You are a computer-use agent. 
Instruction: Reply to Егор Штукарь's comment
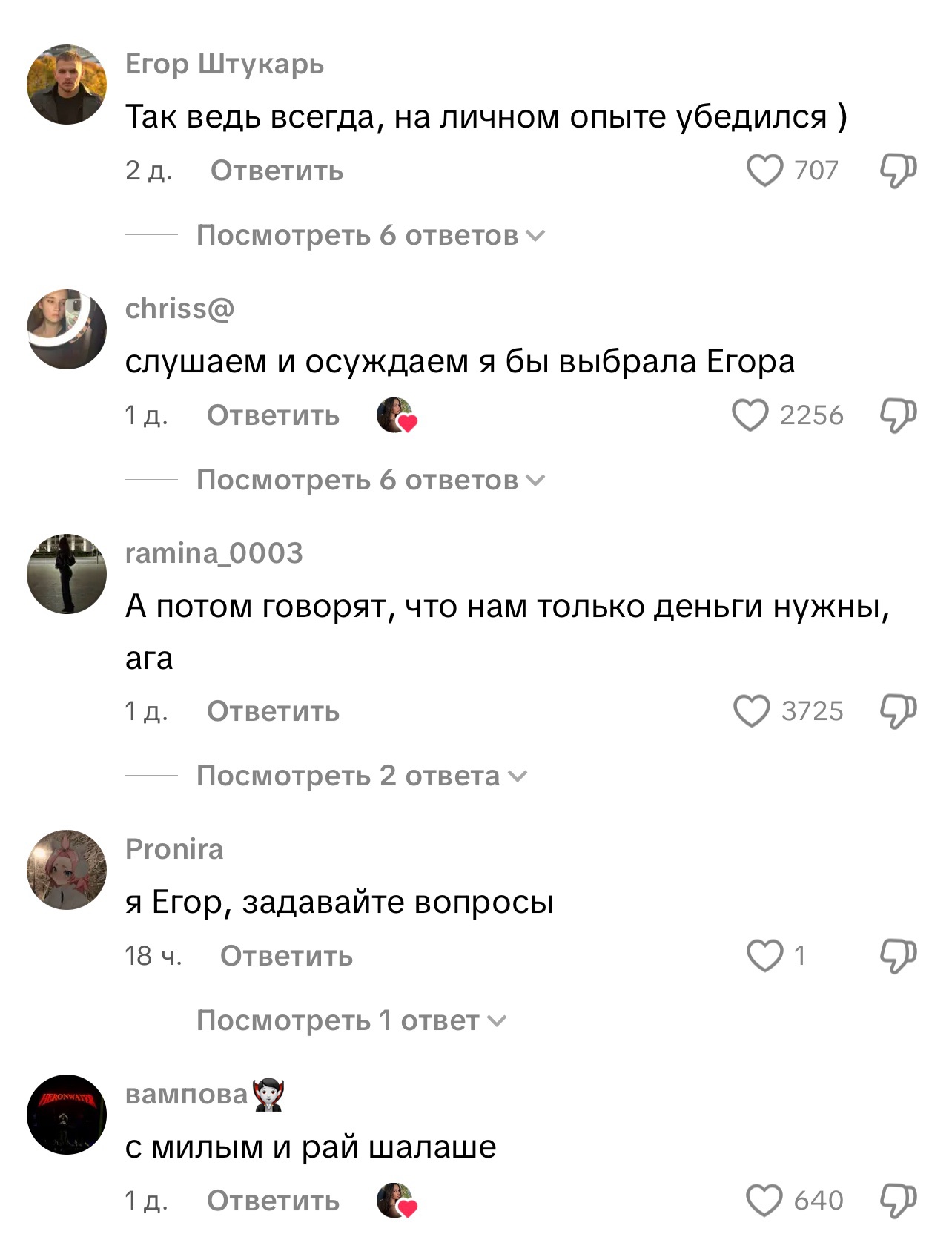click(277, 171)
